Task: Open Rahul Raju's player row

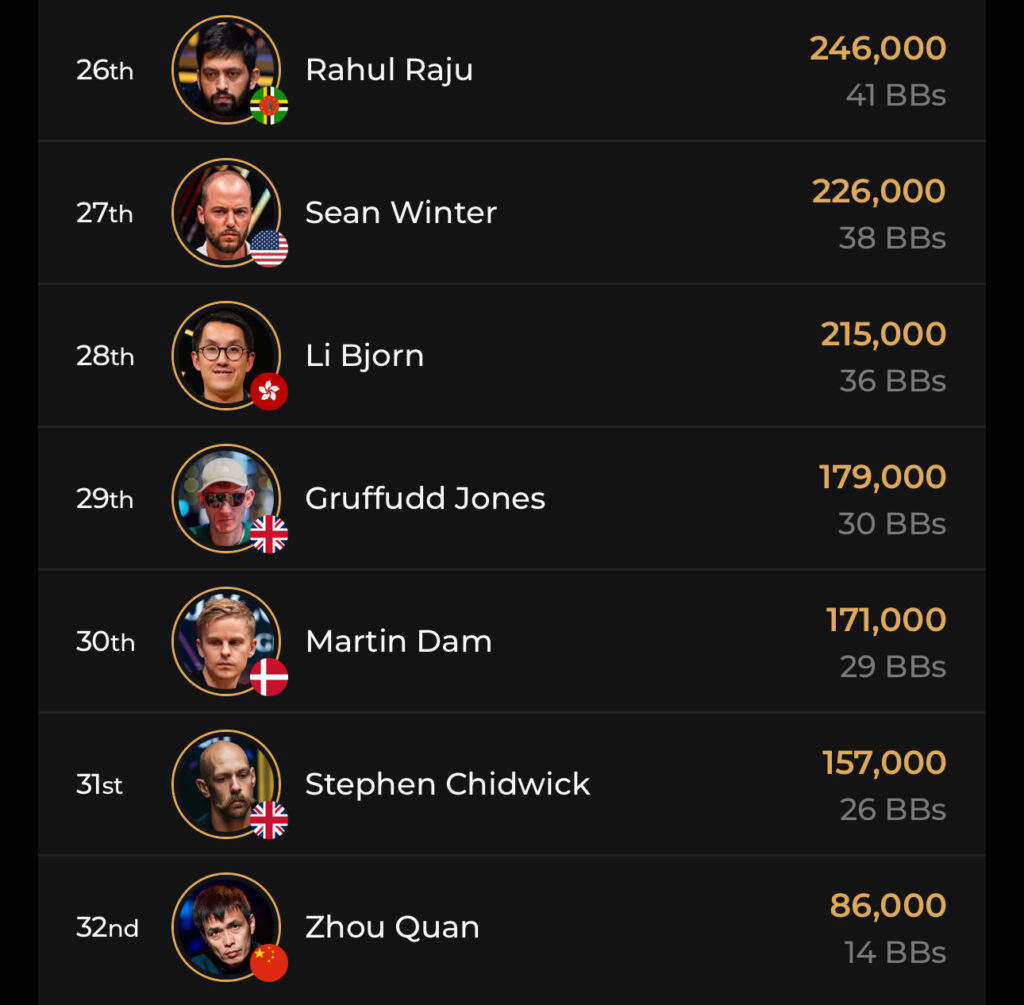Action: 389,70
